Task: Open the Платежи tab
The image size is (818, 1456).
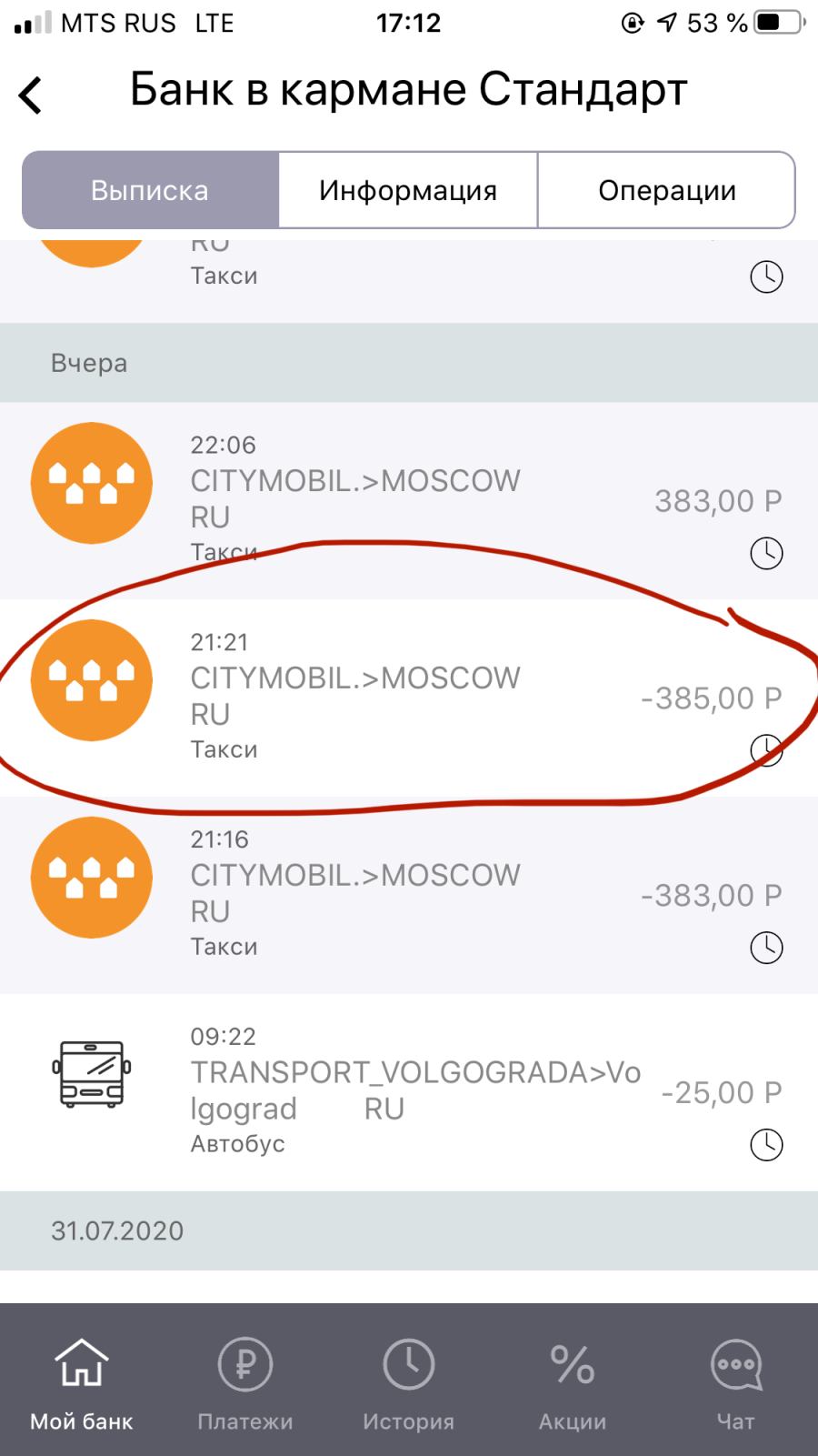Action: point(245,1384)
